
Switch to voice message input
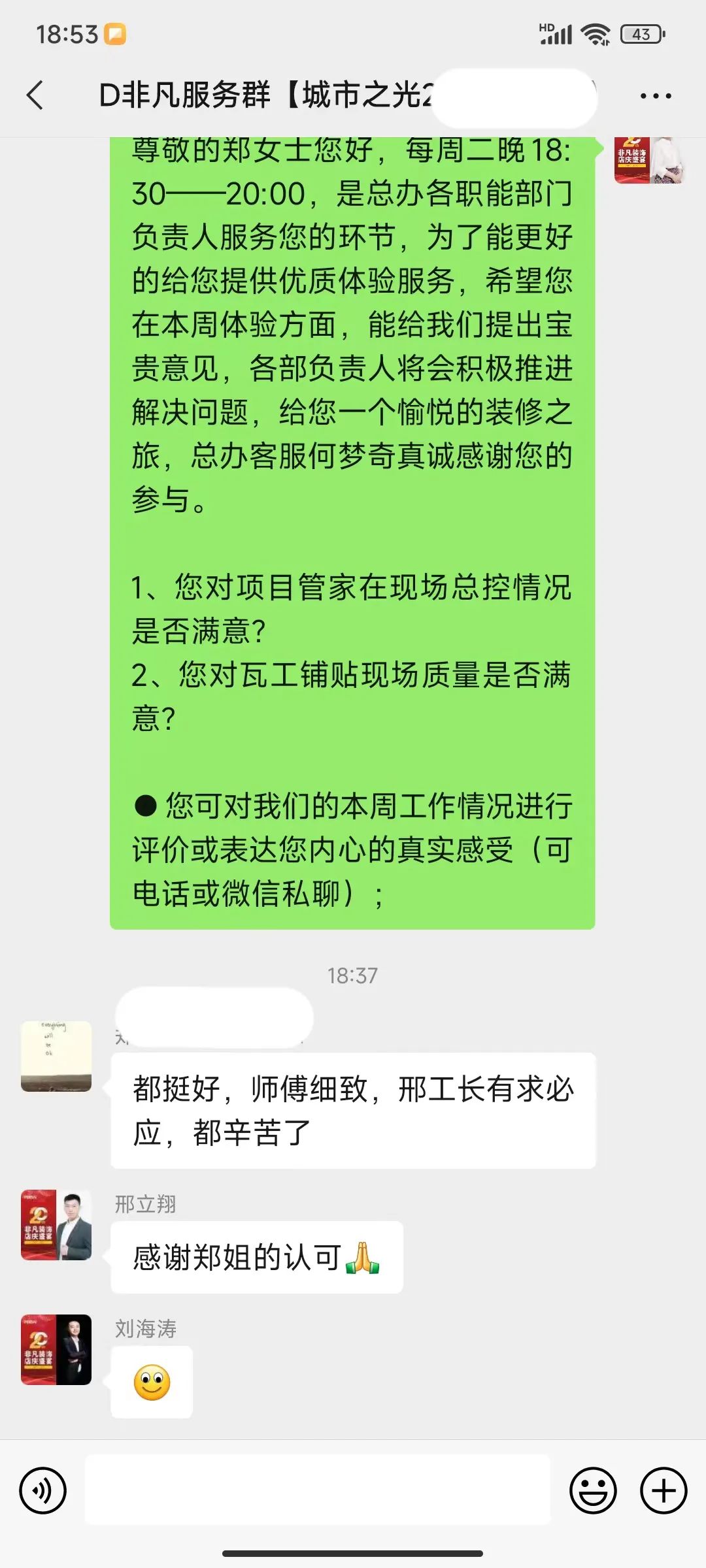pos(43,1491)
